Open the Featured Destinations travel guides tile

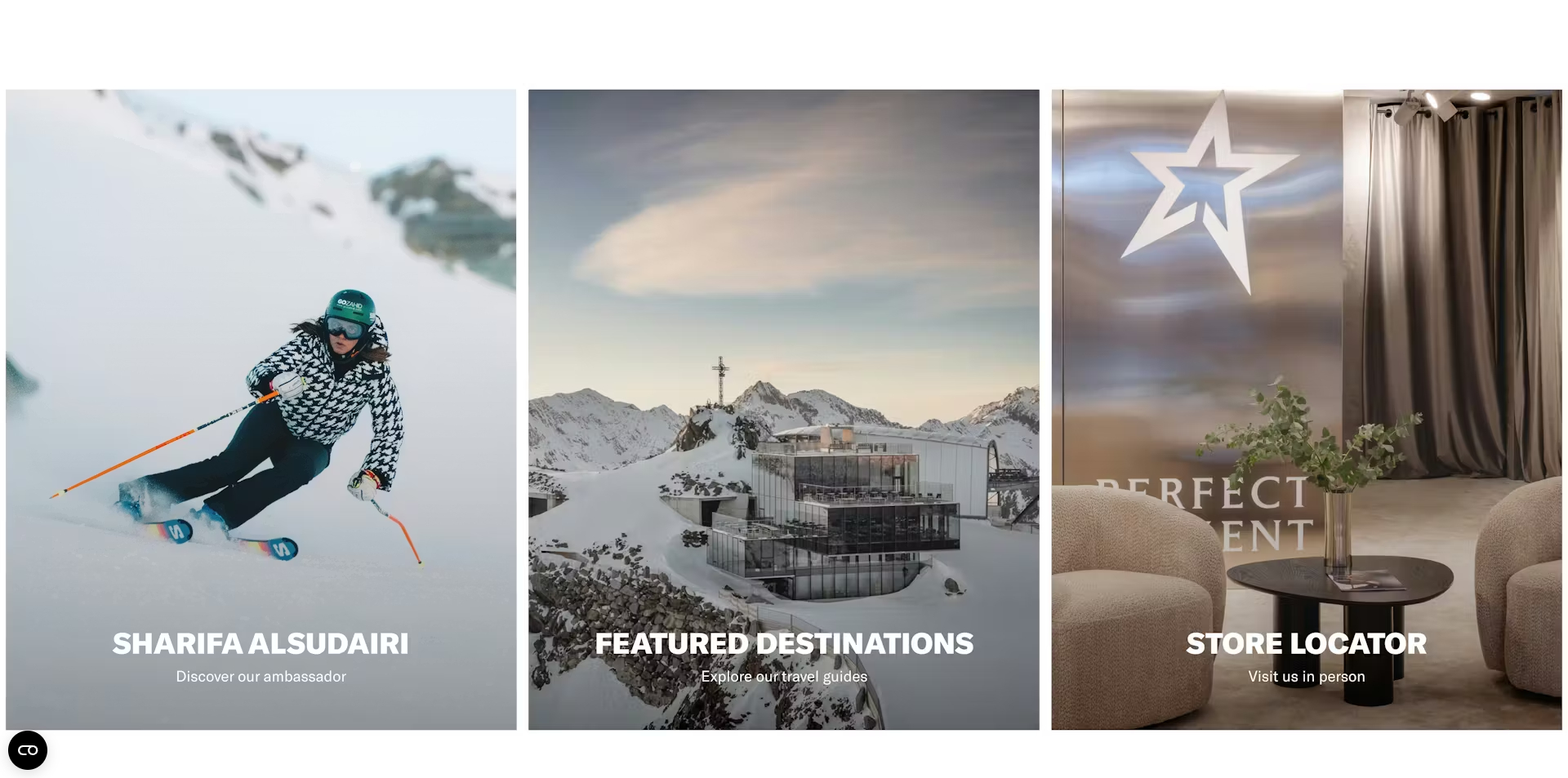pyautogui.click(x=783, y=643)
